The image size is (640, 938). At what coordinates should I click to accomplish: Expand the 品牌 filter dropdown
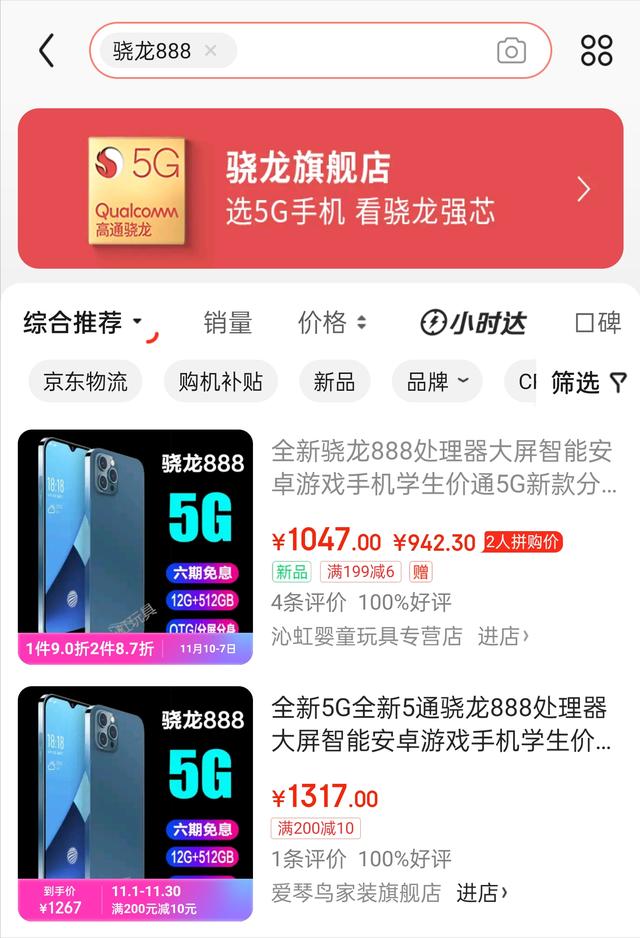(437, 382)
